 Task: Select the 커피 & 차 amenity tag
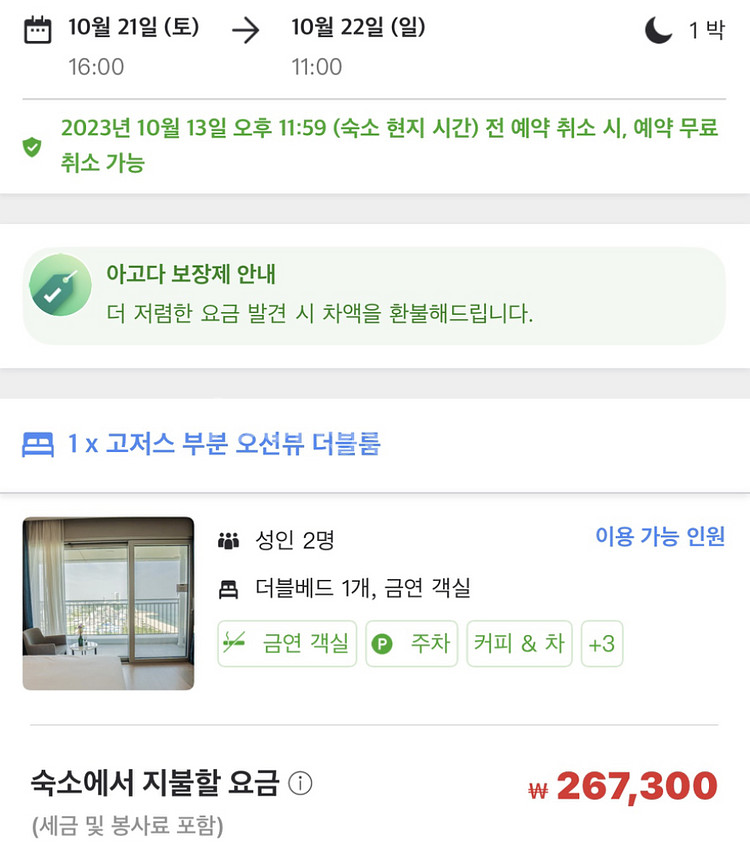pos(519,644)
